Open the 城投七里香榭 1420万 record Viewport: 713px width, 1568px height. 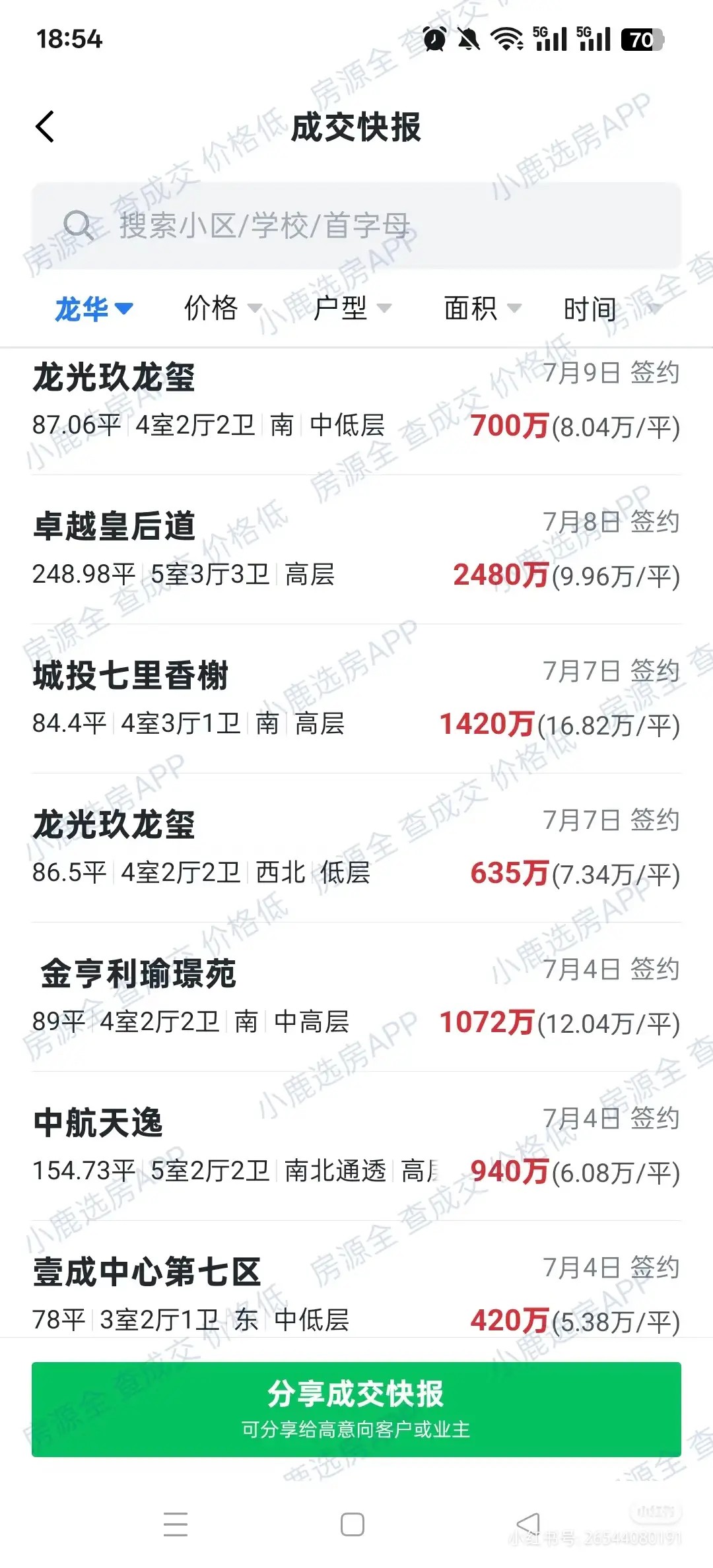point(356,699)
